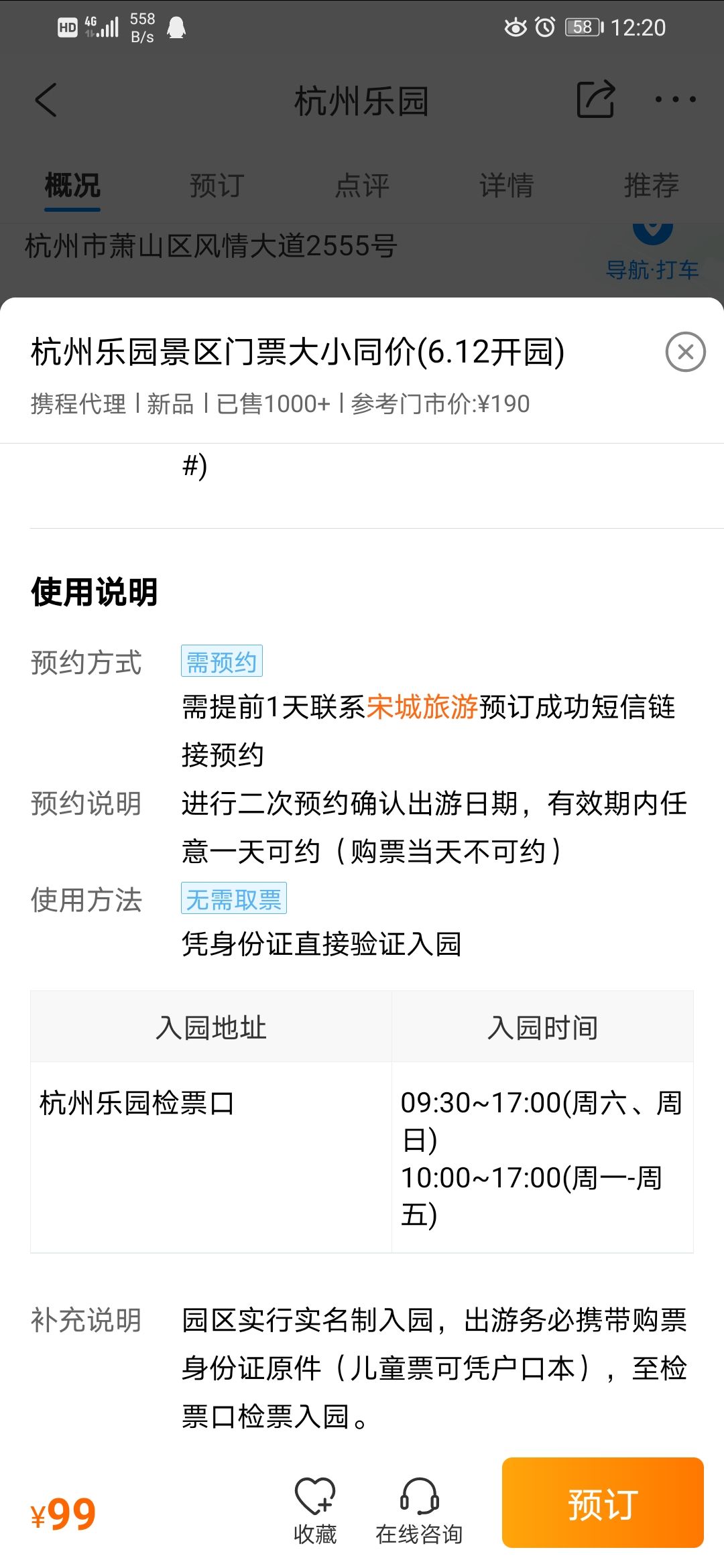Switch to the 点评 reviews tab
This screenshot has width=724, height=1568.
pyautogui.click(x=362, y=186)
